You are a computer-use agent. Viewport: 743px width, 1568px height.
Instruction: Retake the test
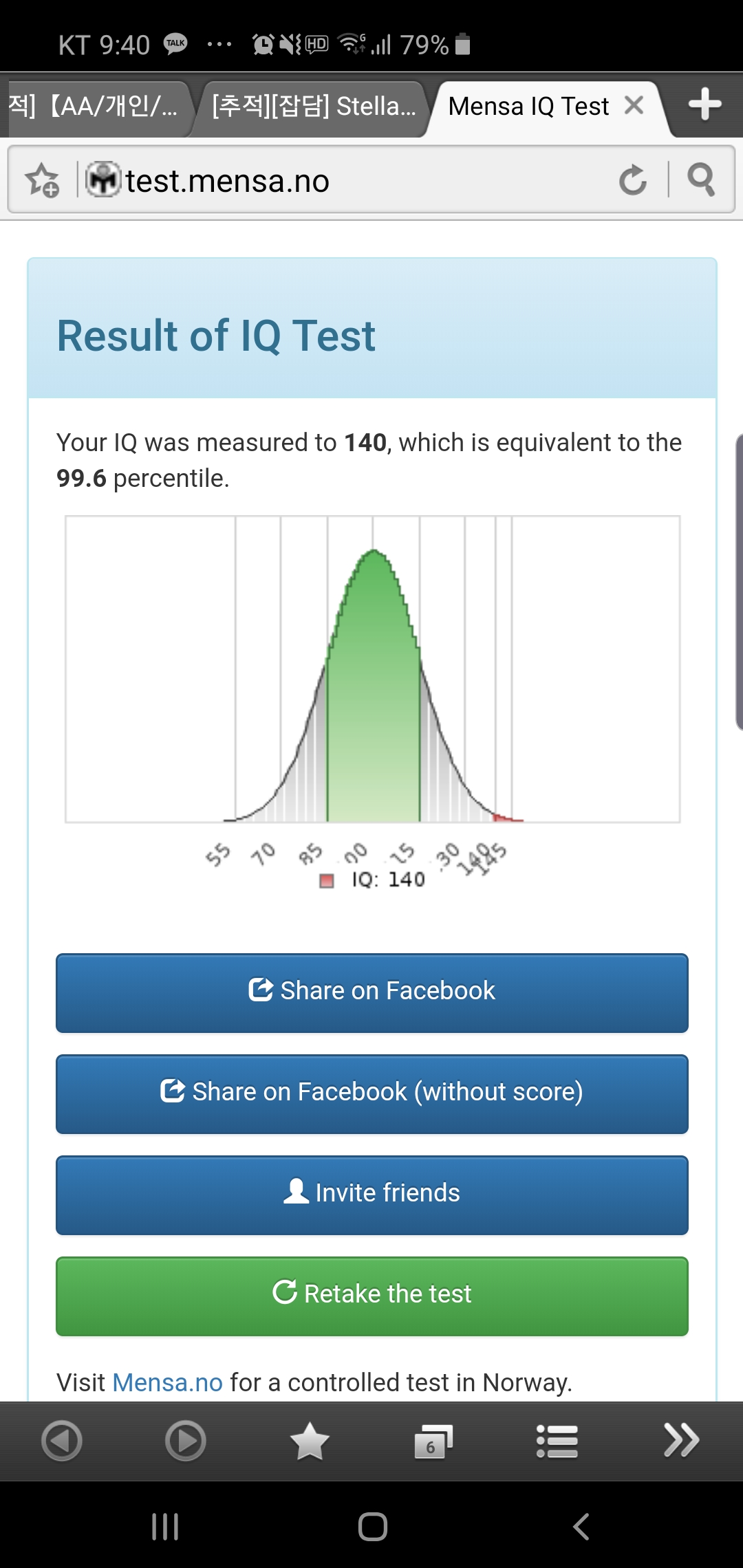click(x=371, y=1295)
